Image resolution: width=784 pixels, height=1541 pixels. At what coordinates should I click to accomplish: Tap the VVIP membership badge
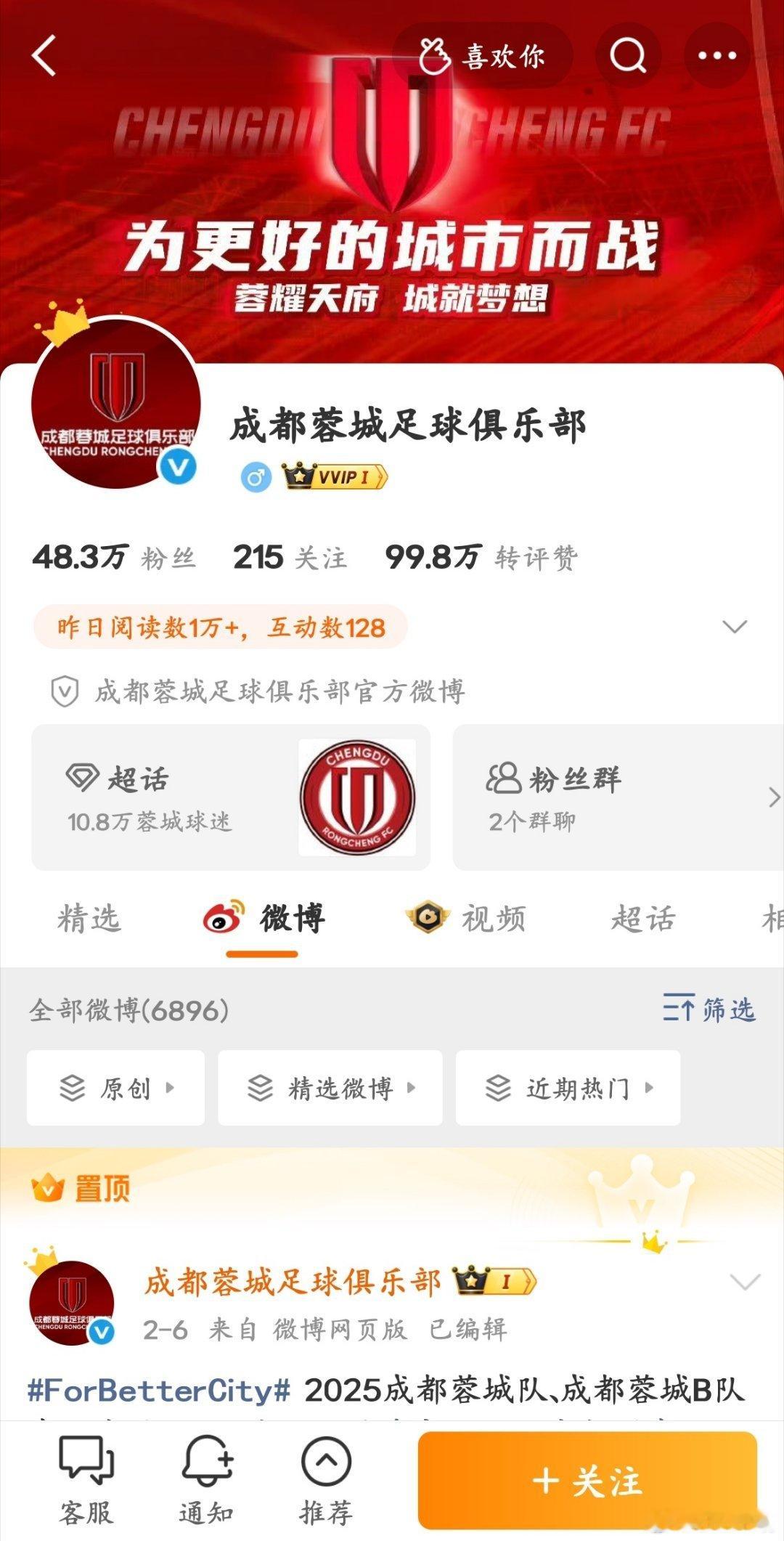pyautogui.click(x=334, y=475)
